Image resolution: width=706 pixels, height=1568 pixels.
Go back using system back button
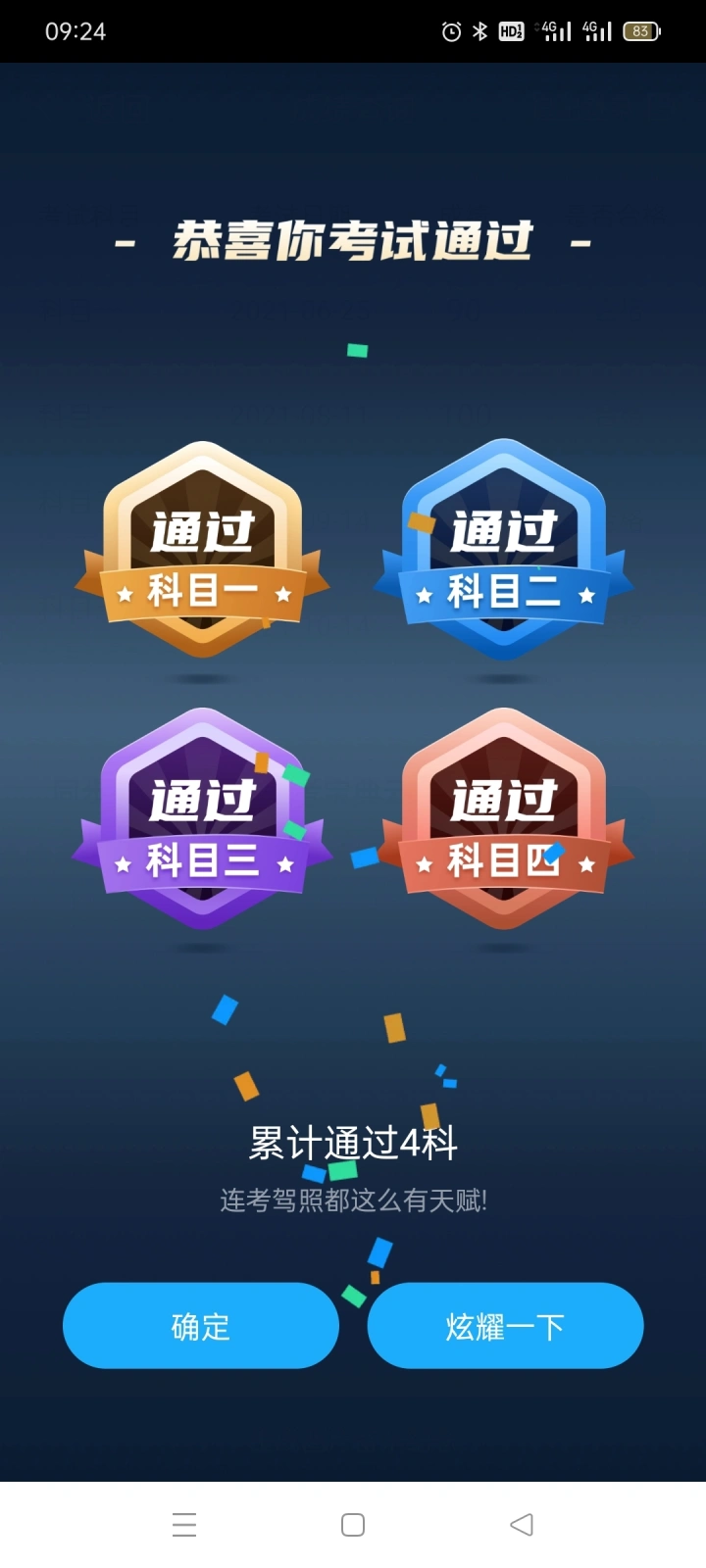(522, 1524)
